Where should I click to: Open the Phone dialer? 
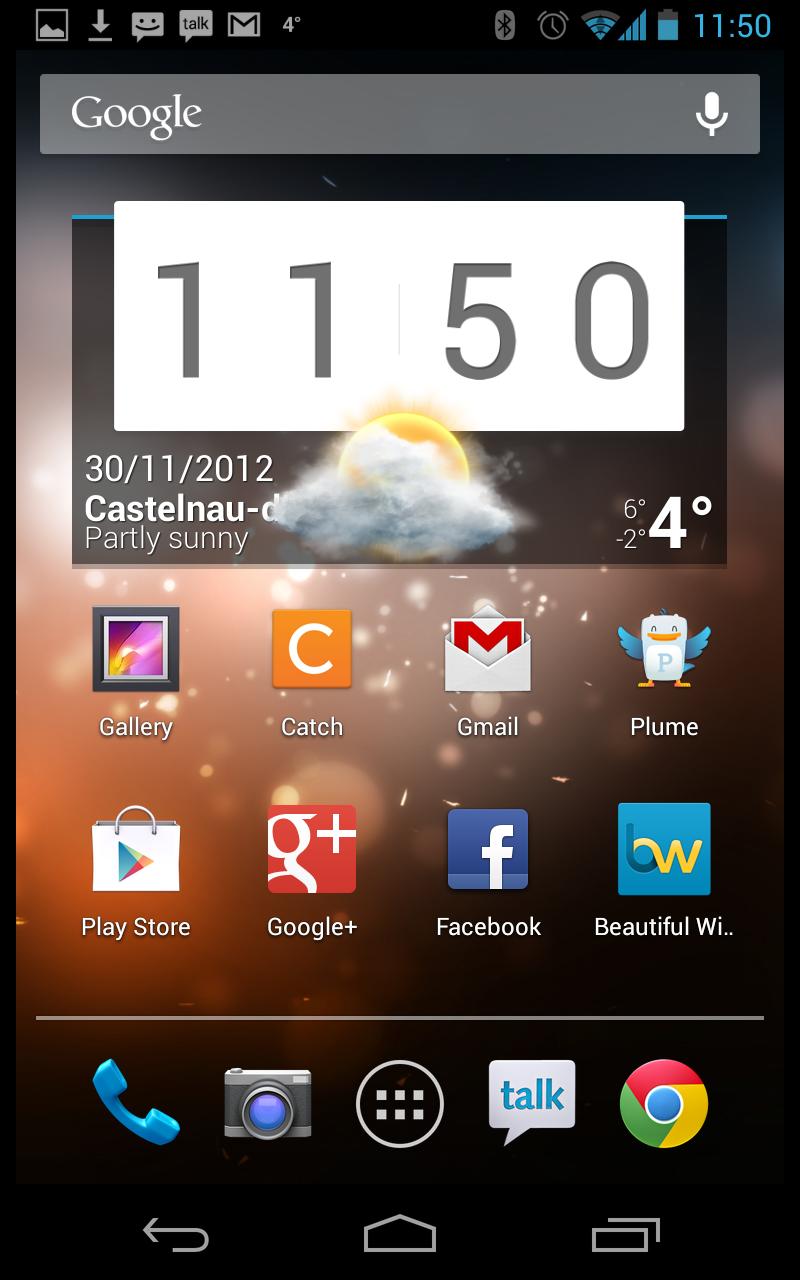coord(135,1103)
